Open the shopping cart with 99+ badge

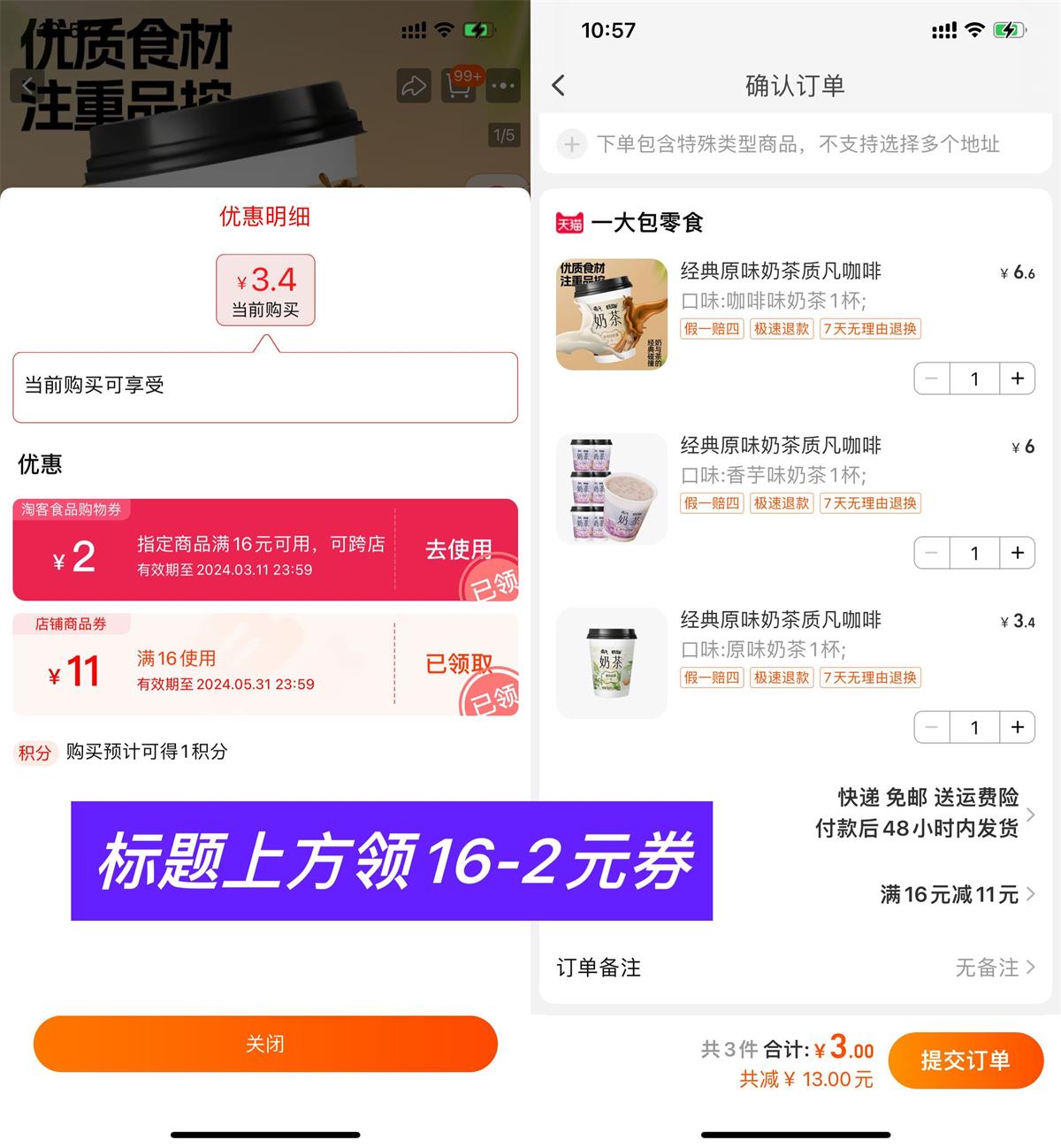(x=458, y=88)
